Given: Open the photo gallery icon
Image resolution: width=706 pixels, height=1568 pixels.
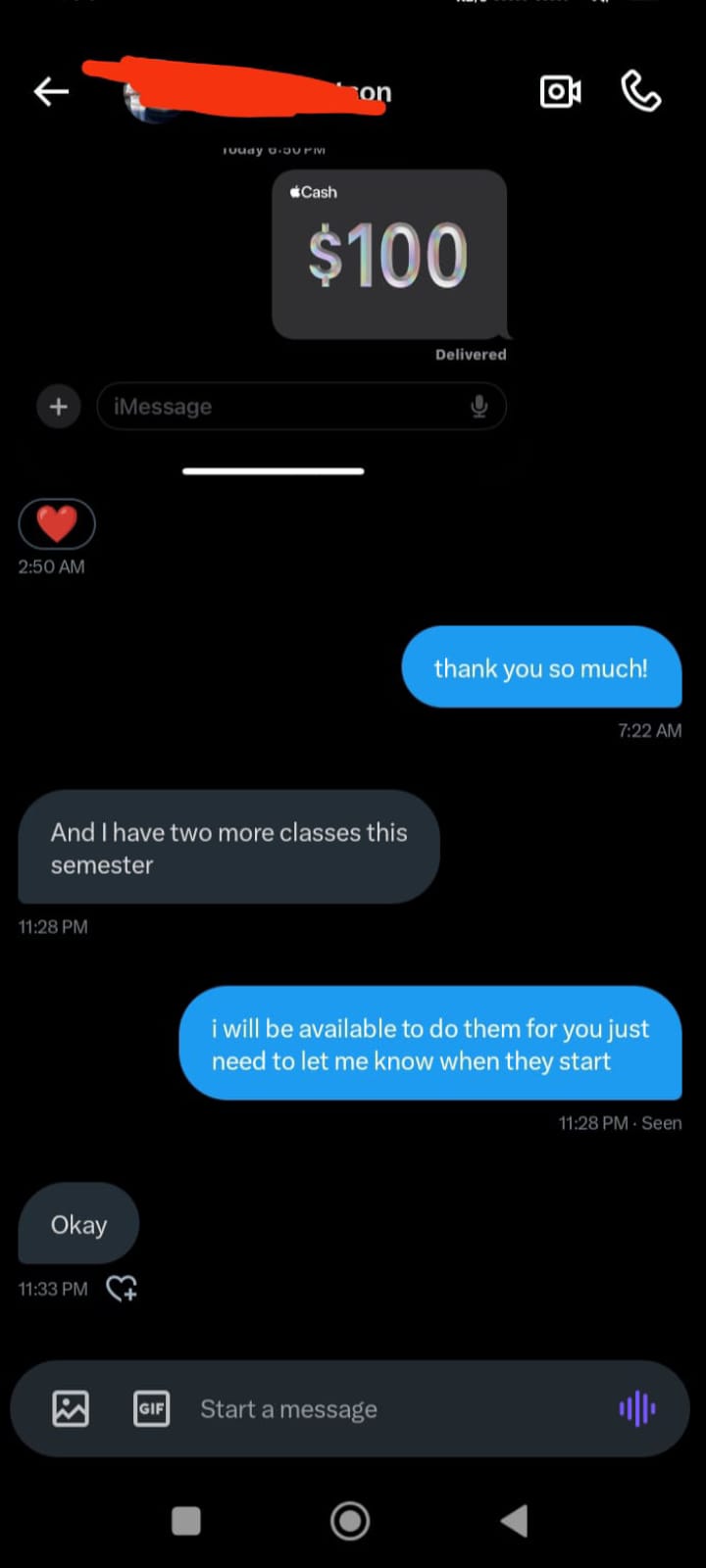Looking at the screenshot, I should [70, 1408].
